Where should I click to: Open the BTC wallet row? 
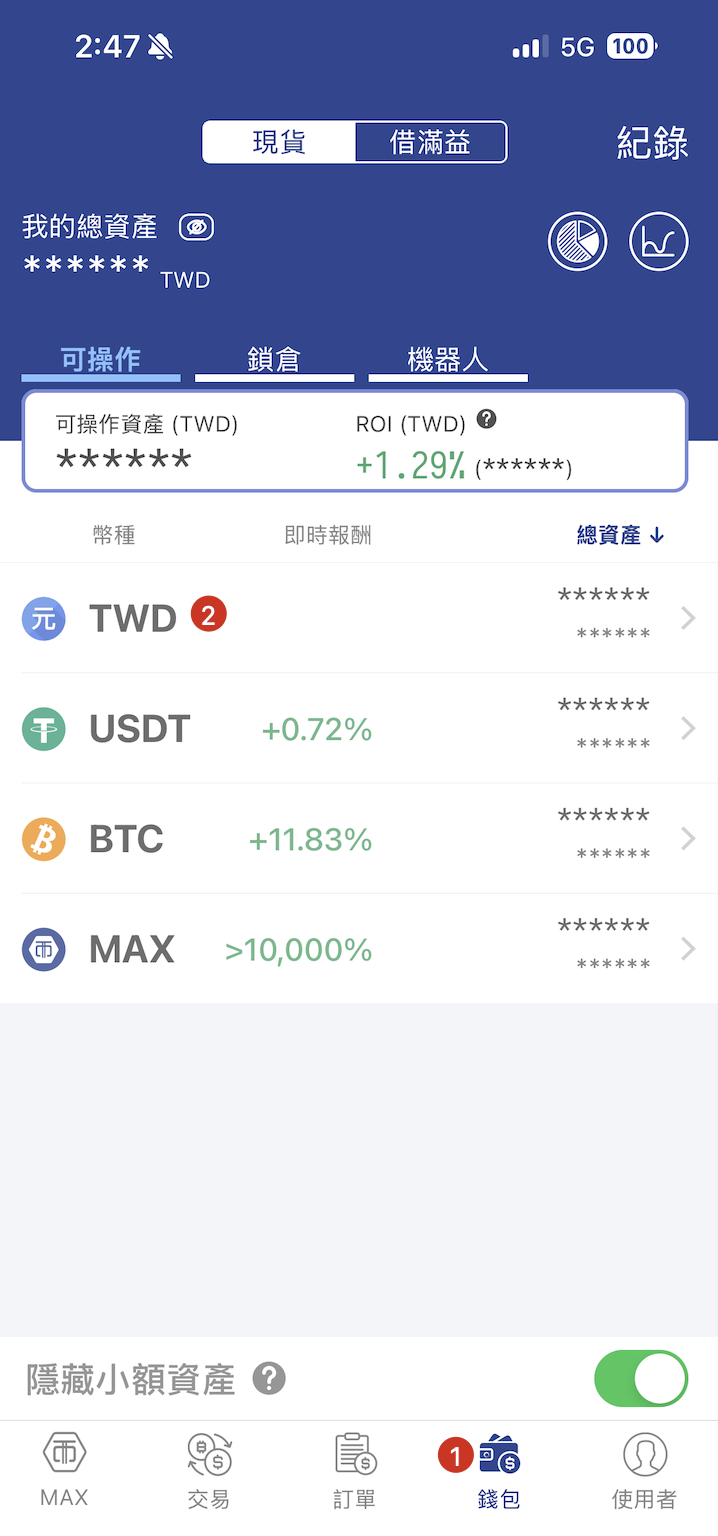[x=359, y=838]
